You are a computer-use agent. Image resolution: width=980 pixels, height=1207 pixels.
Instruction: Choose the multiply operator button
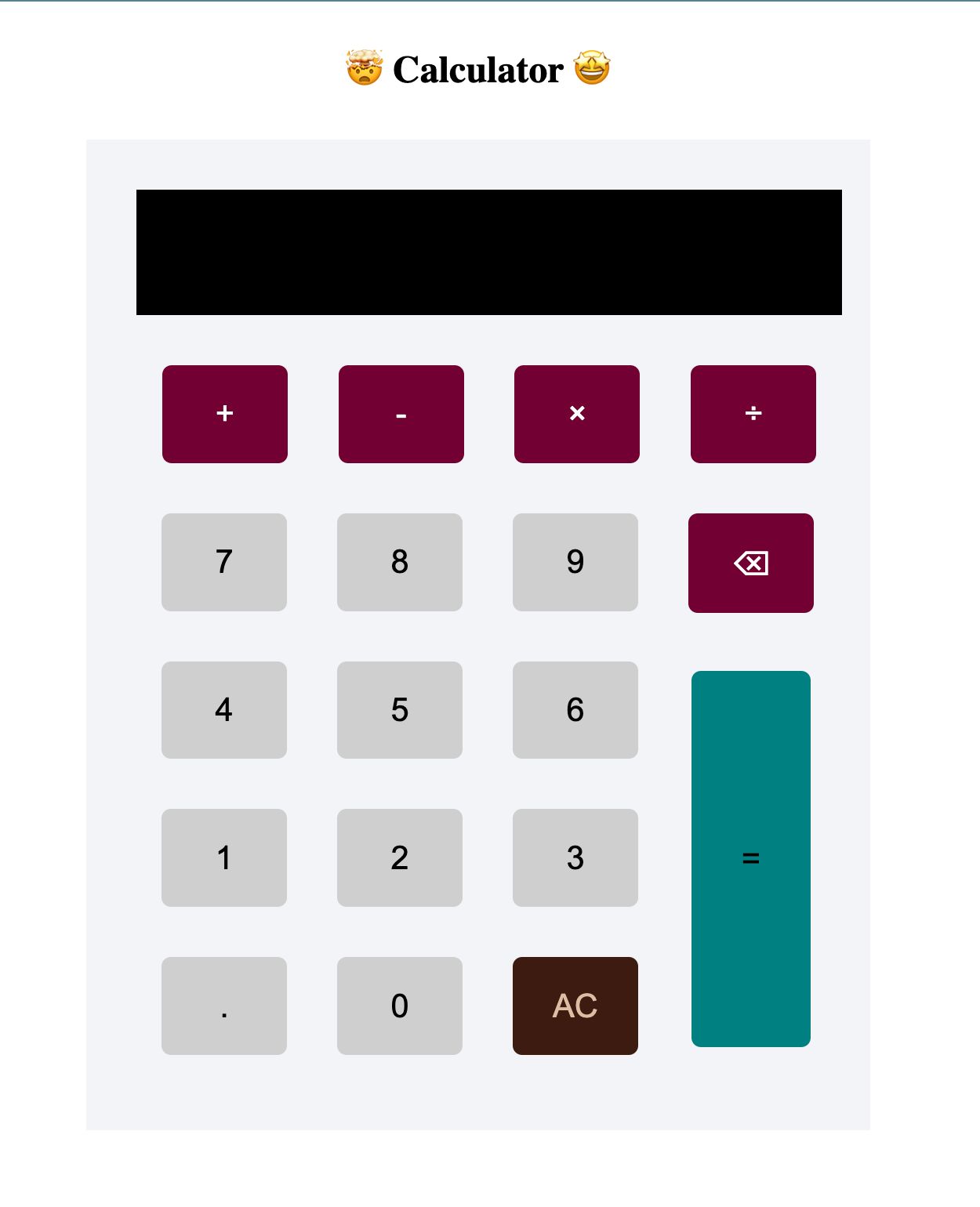(x=577, y=414)
